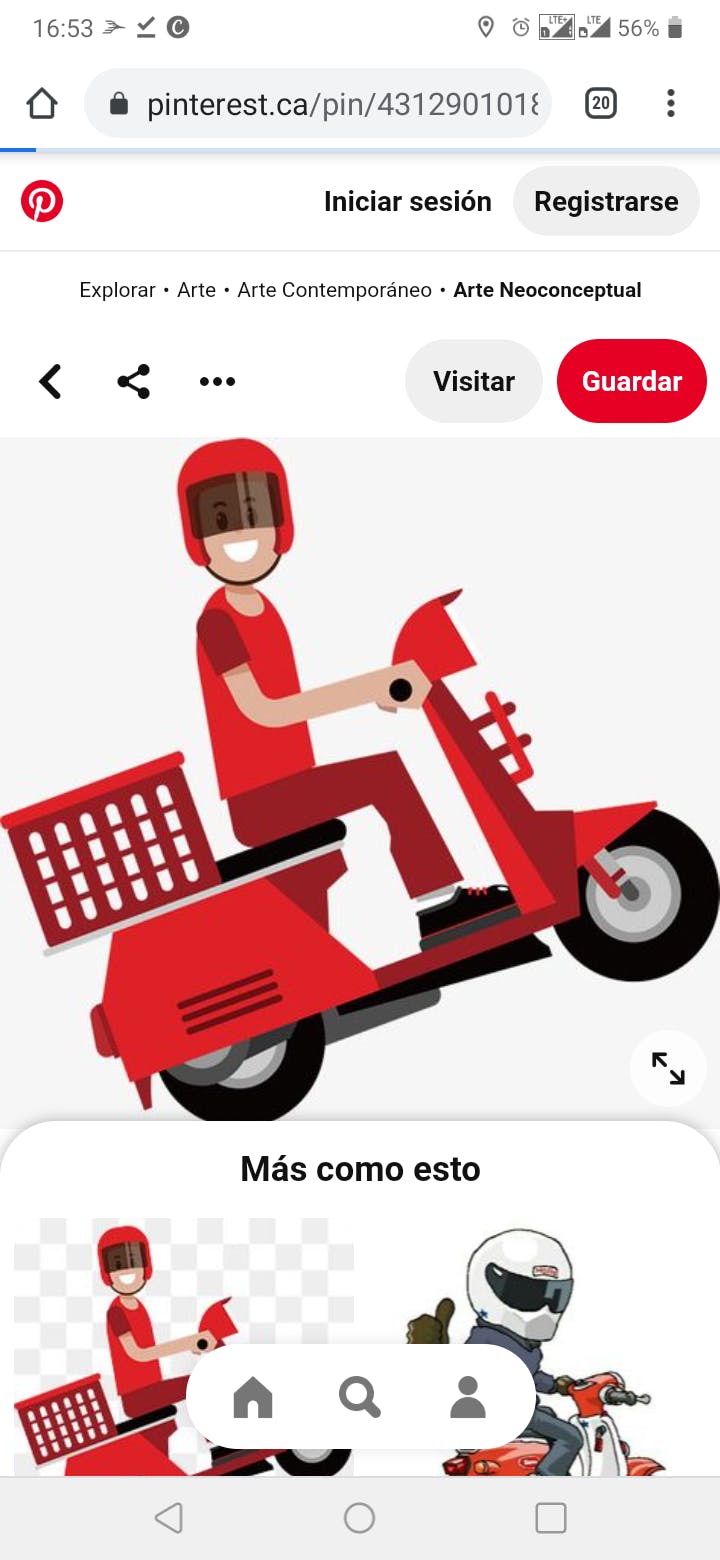The width and height of the screenshot is (720, 1560).
Task: Open the browser tab switcher showing 20
Action: pos(600,103)
